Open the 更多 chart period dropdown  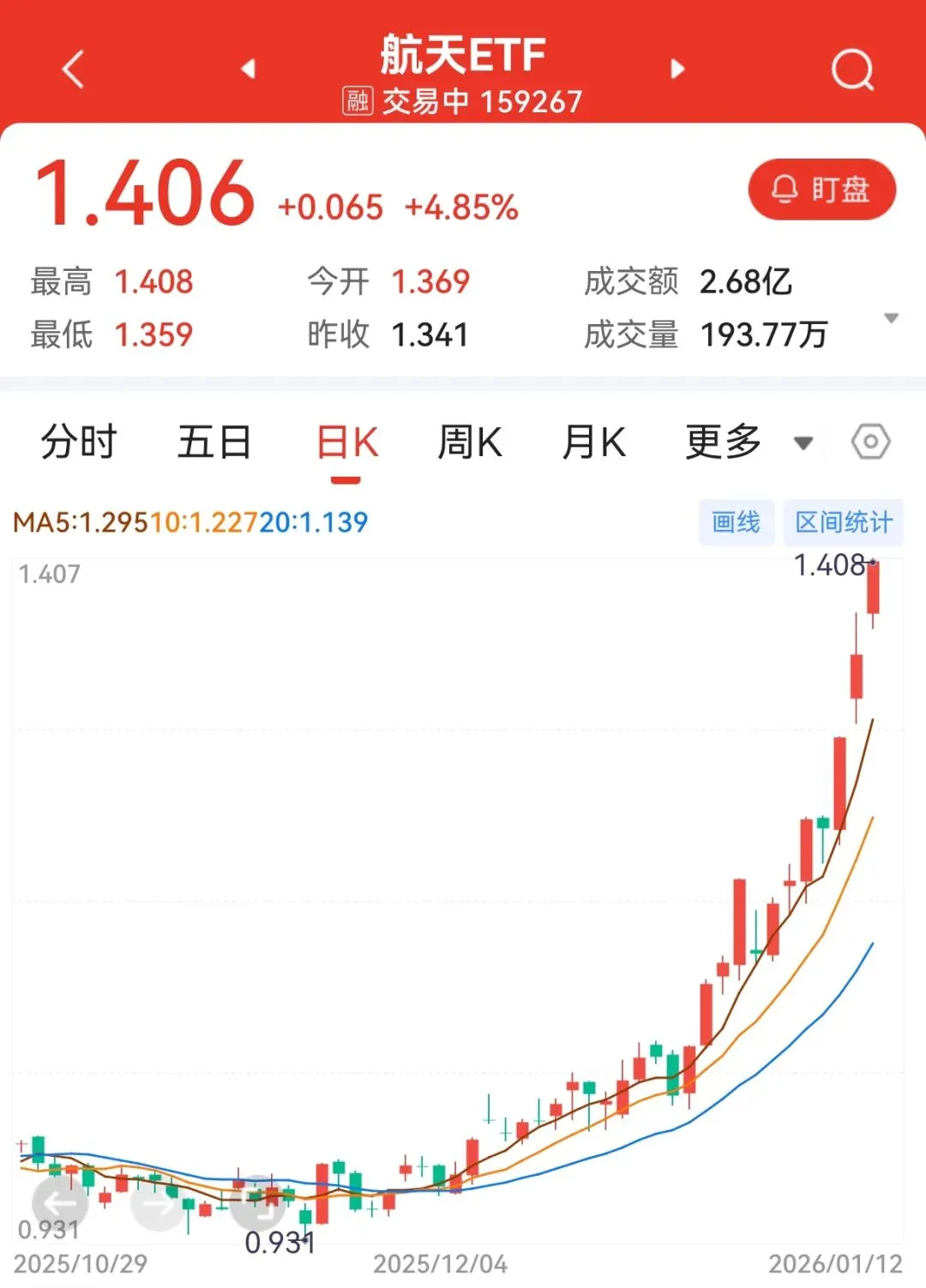747,442
